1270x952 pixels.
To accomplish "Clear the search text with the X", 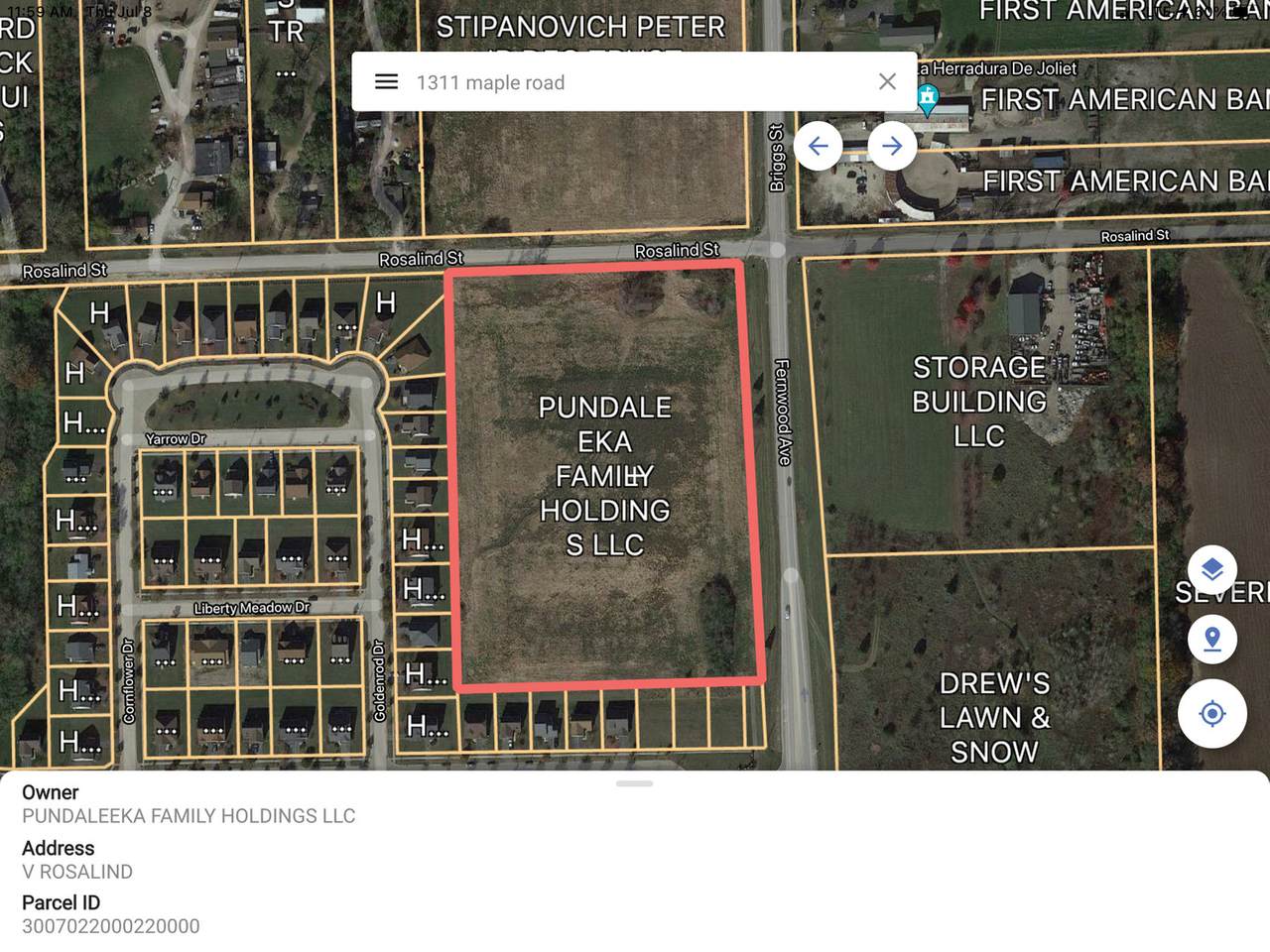I will point(887,82).
